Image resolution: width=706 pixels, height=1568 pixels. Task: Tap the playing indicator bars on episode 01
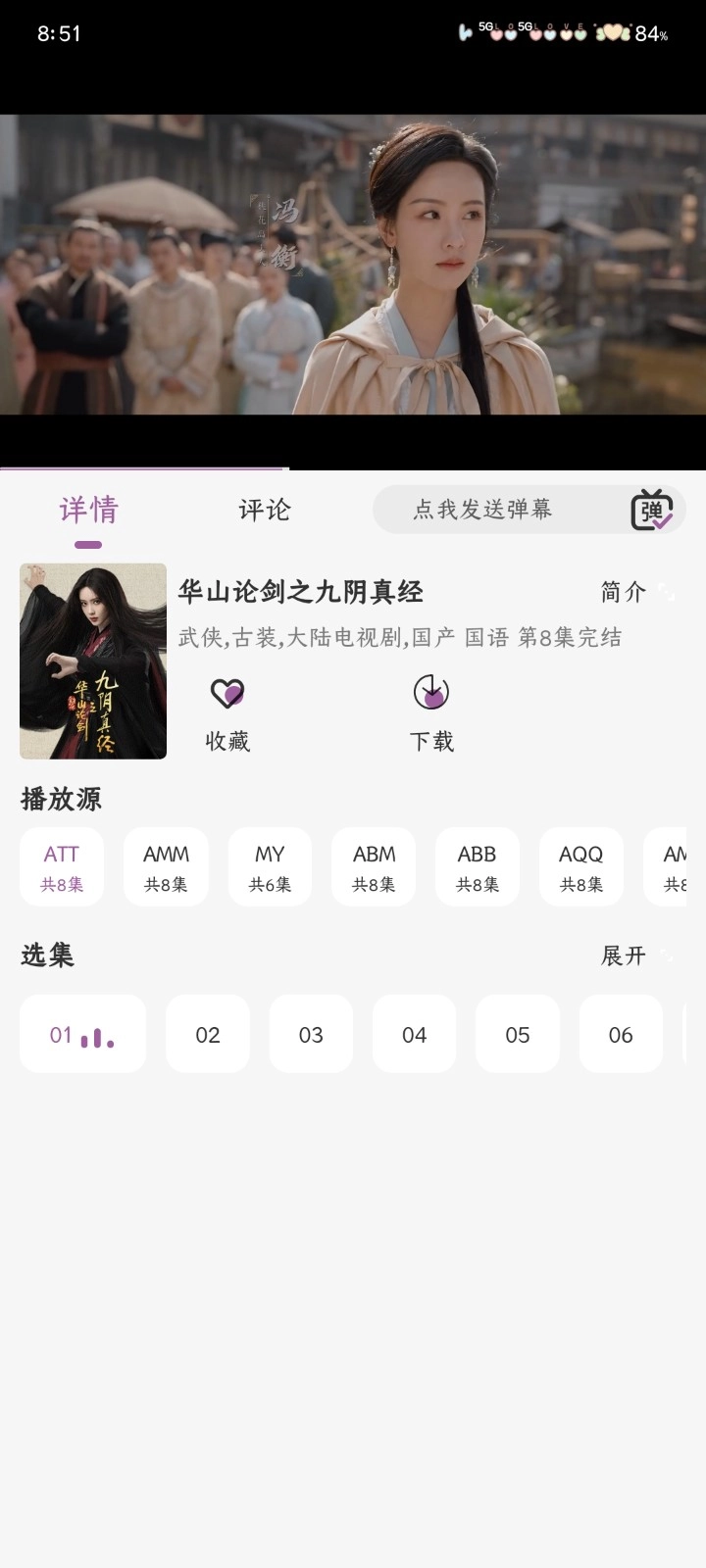[x=97, y=1037]
